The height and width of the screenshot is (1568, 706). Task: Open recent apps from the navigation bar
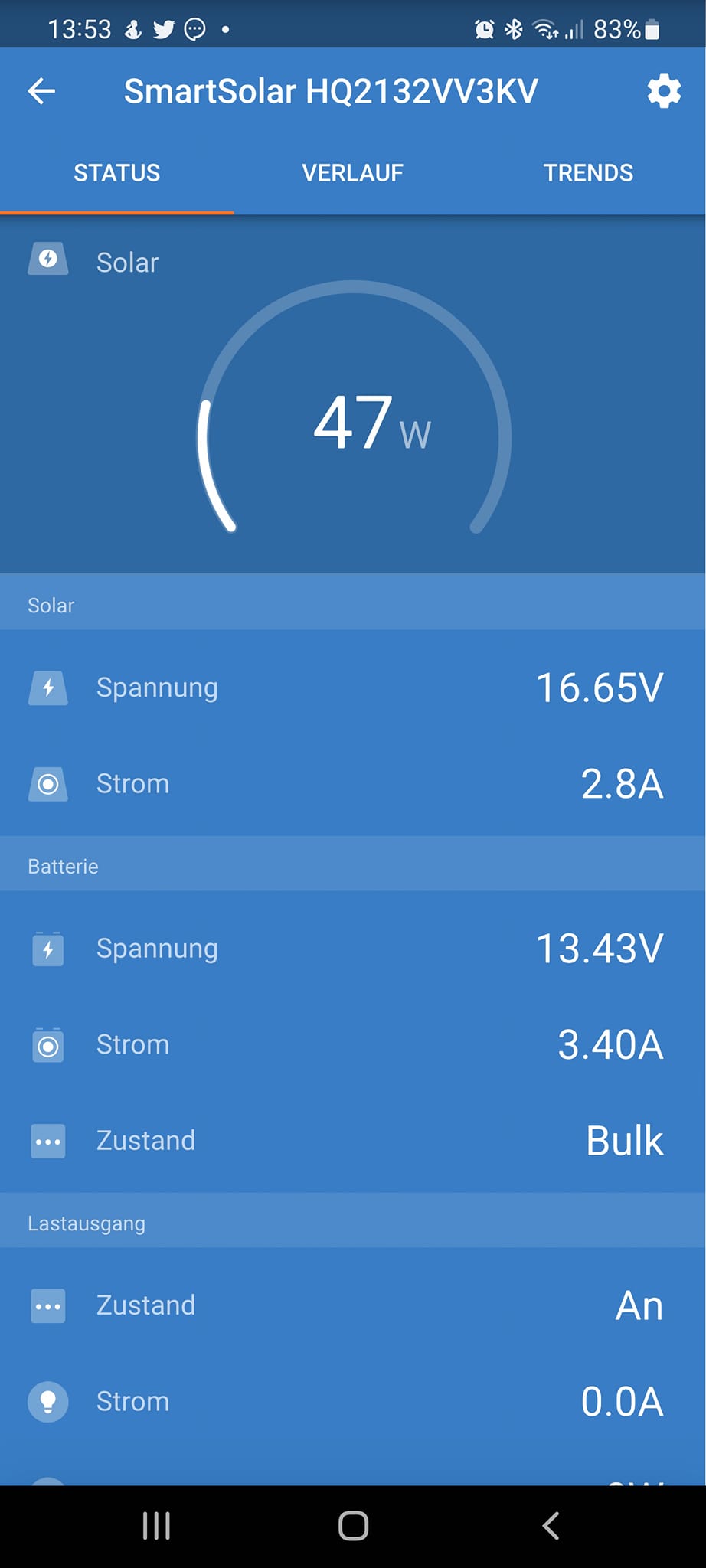[156, 1526]
